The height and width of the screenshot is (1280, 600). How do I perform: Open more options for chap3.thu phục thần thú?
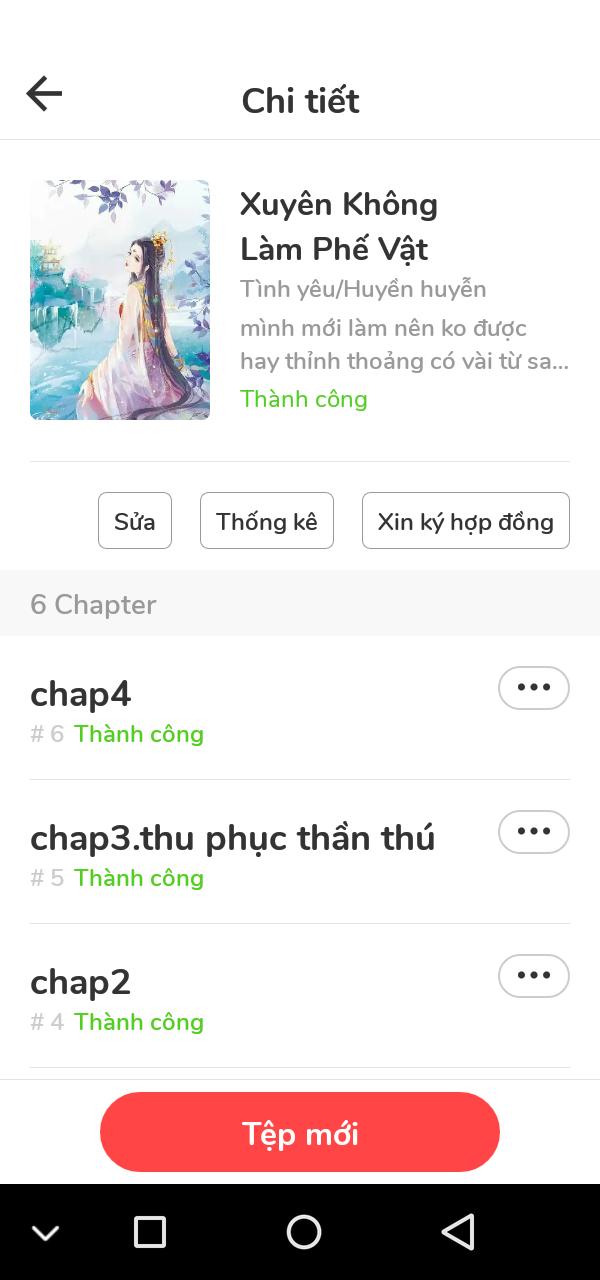(533, 832)
